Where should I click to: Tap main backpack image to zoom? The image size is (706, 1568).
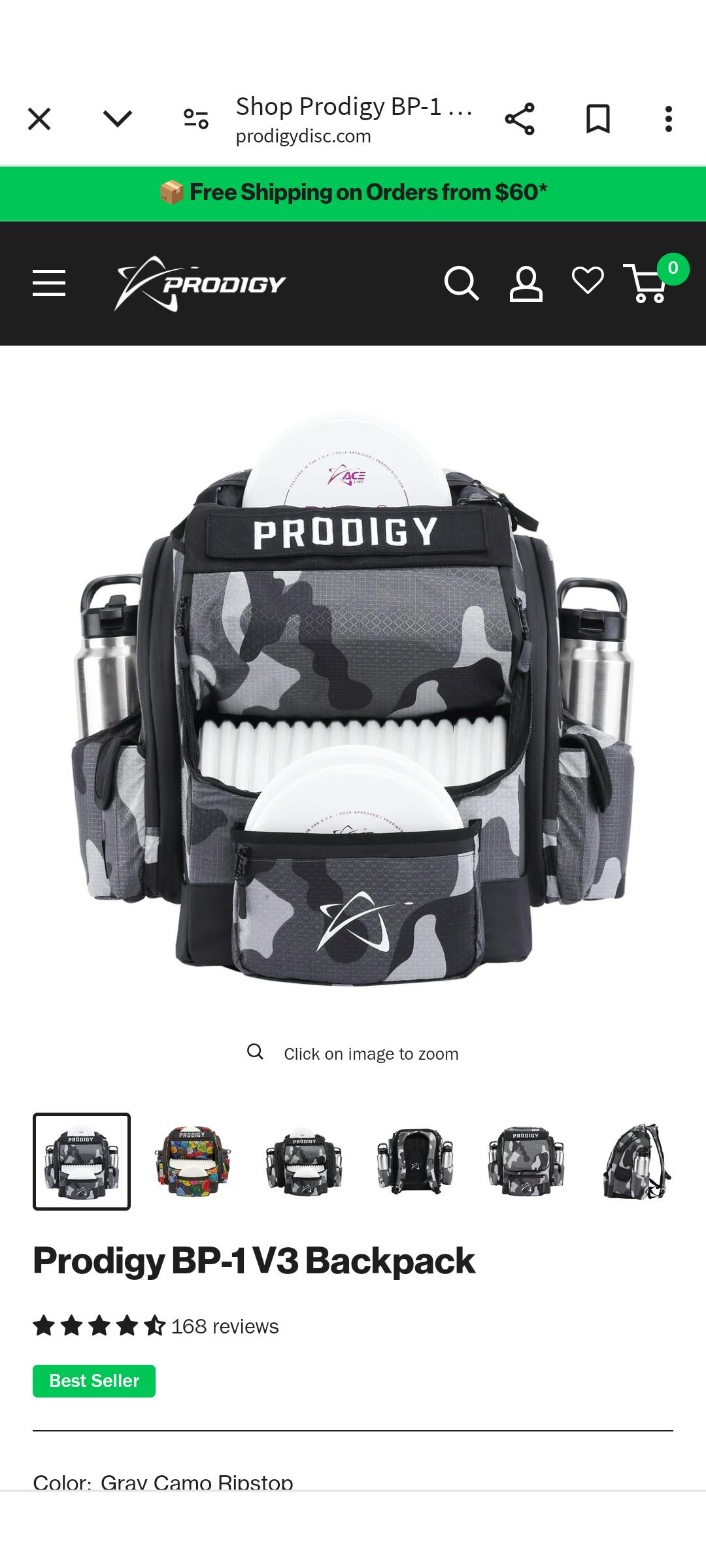point(353,699)
